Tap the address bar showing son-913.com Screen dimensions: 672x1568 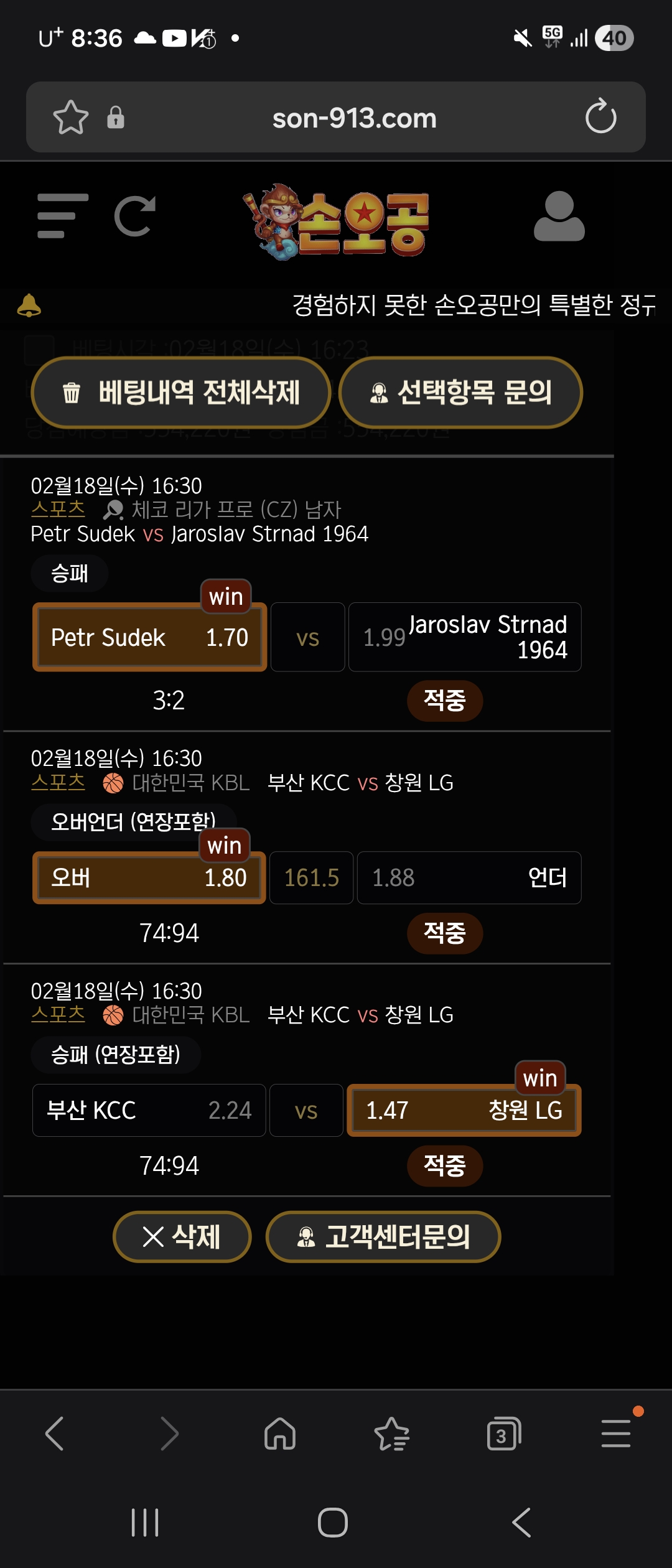(355, 118)
